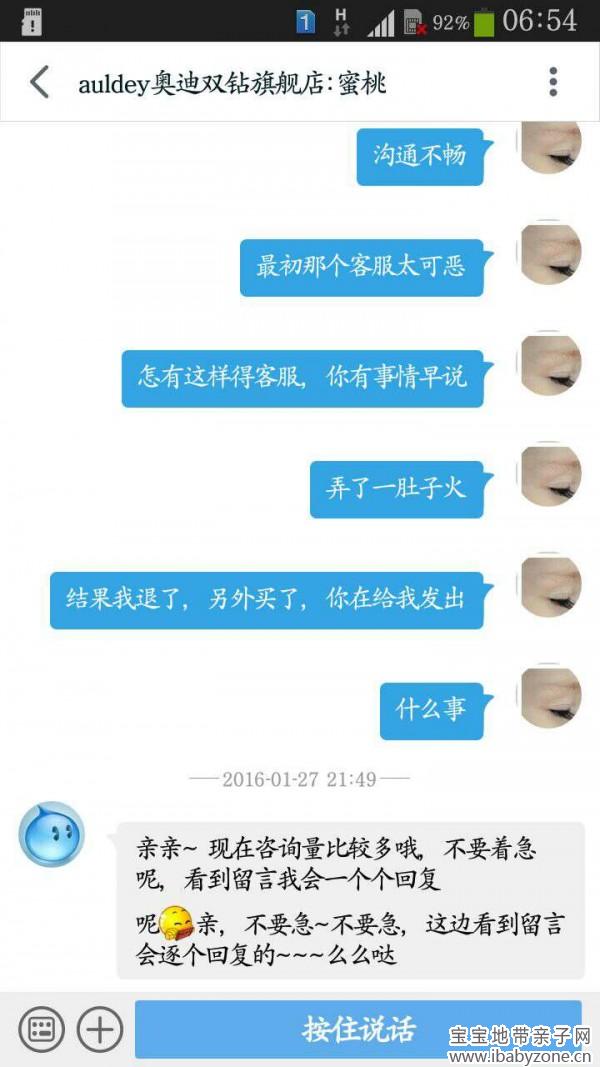The width and height of the screenshot is (600, 1067).
Task: Tap the 按住说话 voice button
Action: (358, 1028)
